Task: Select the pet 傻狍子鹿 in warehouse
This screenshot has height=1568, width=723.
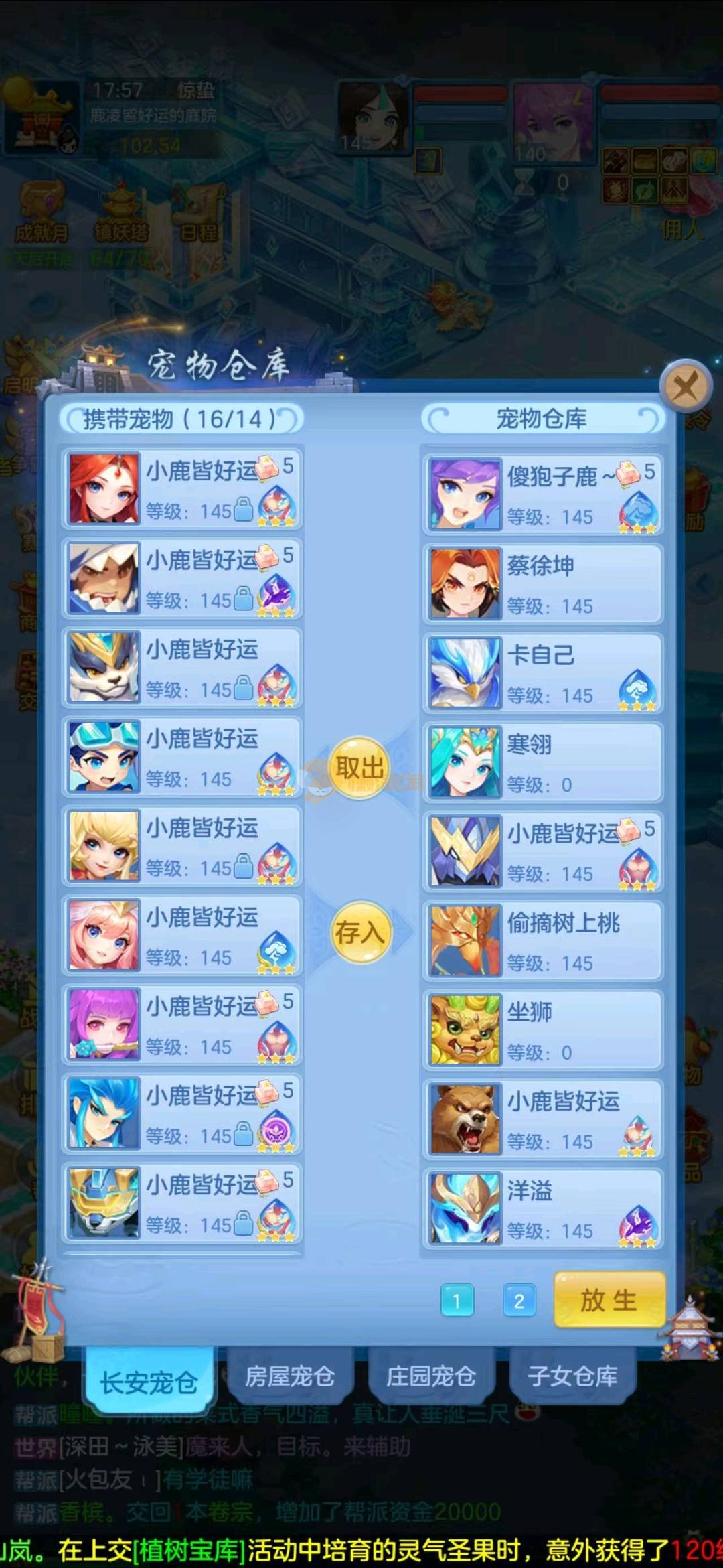Action: point(542,494)
